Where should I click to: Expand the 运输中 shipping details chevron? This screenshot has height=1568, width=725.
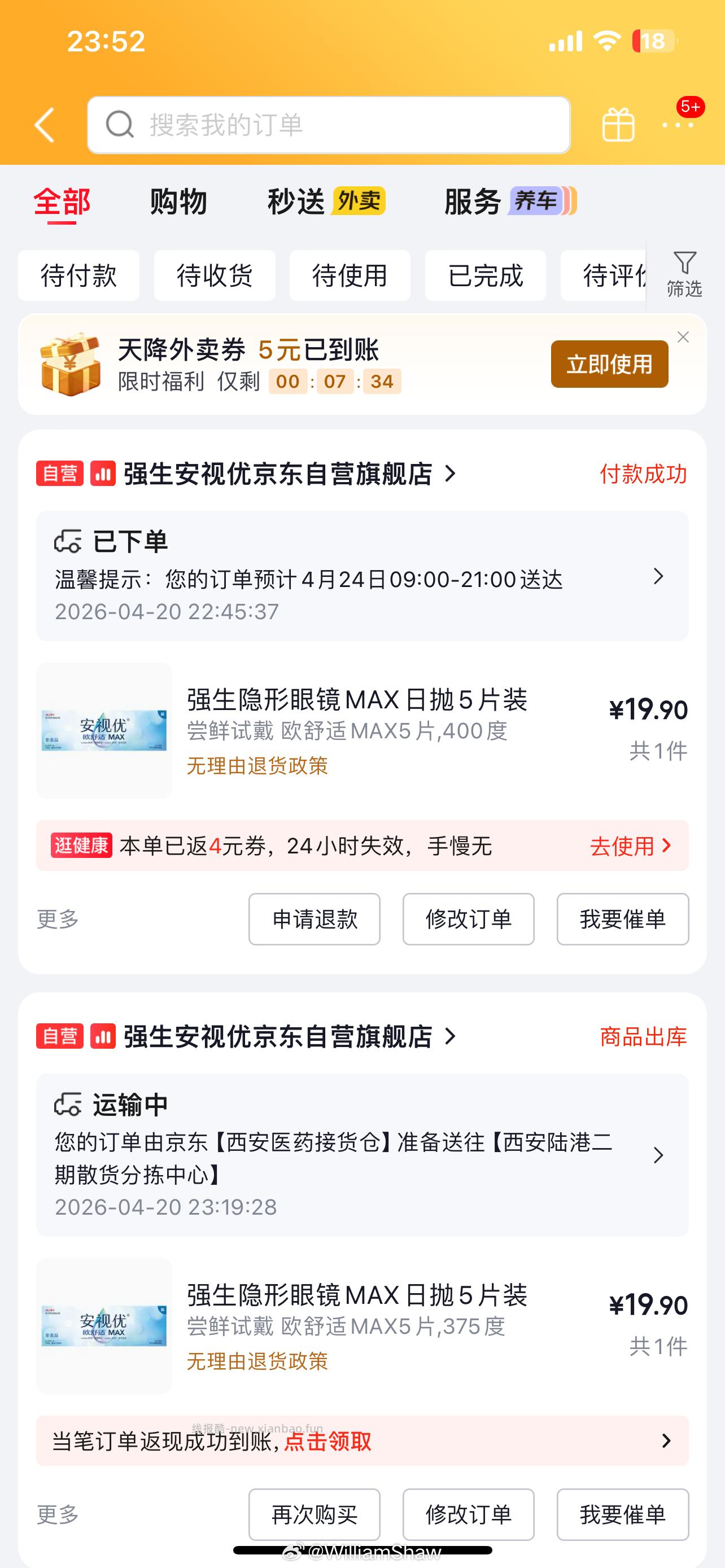click(x=657, y=1155)
